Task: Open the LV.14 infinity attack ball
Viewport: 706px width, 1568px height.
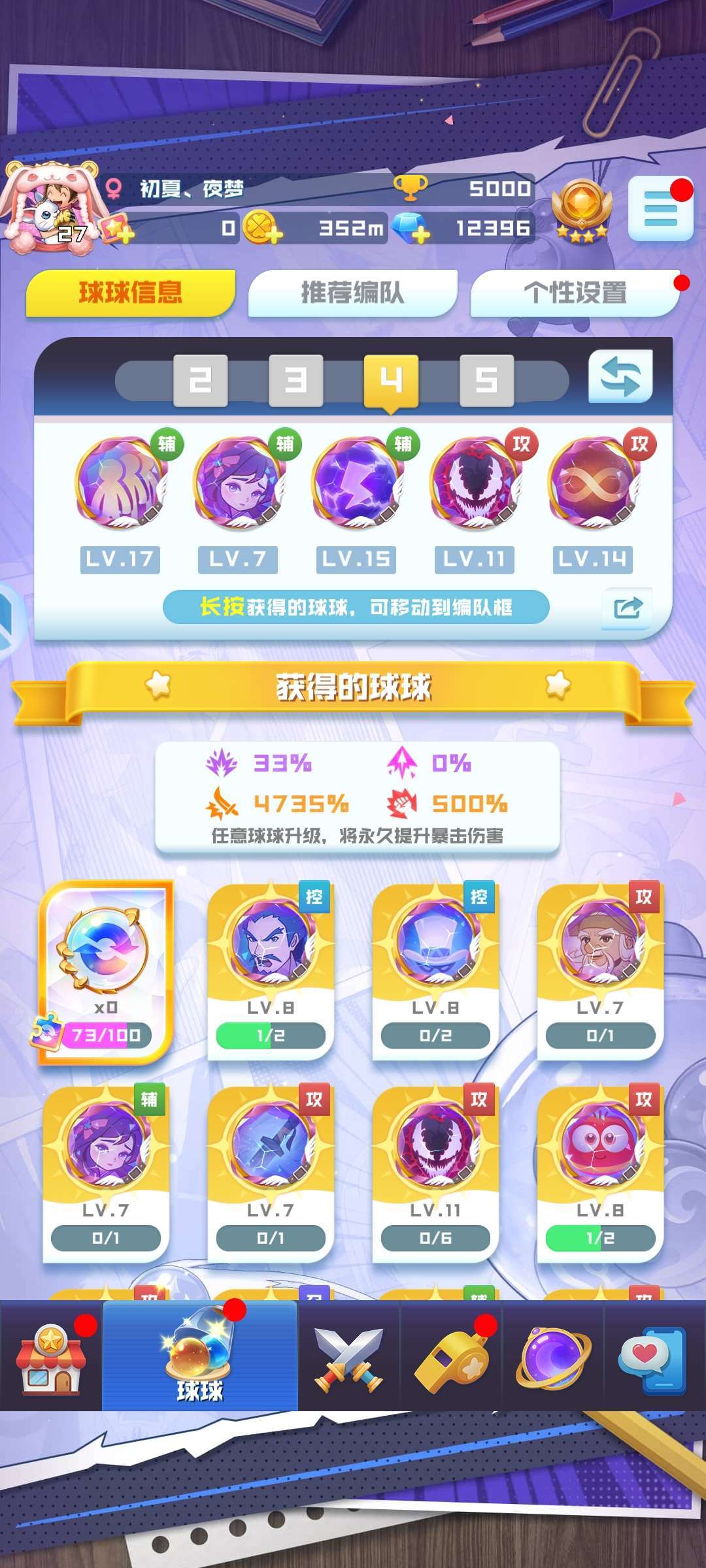Action: coord(593,483)
